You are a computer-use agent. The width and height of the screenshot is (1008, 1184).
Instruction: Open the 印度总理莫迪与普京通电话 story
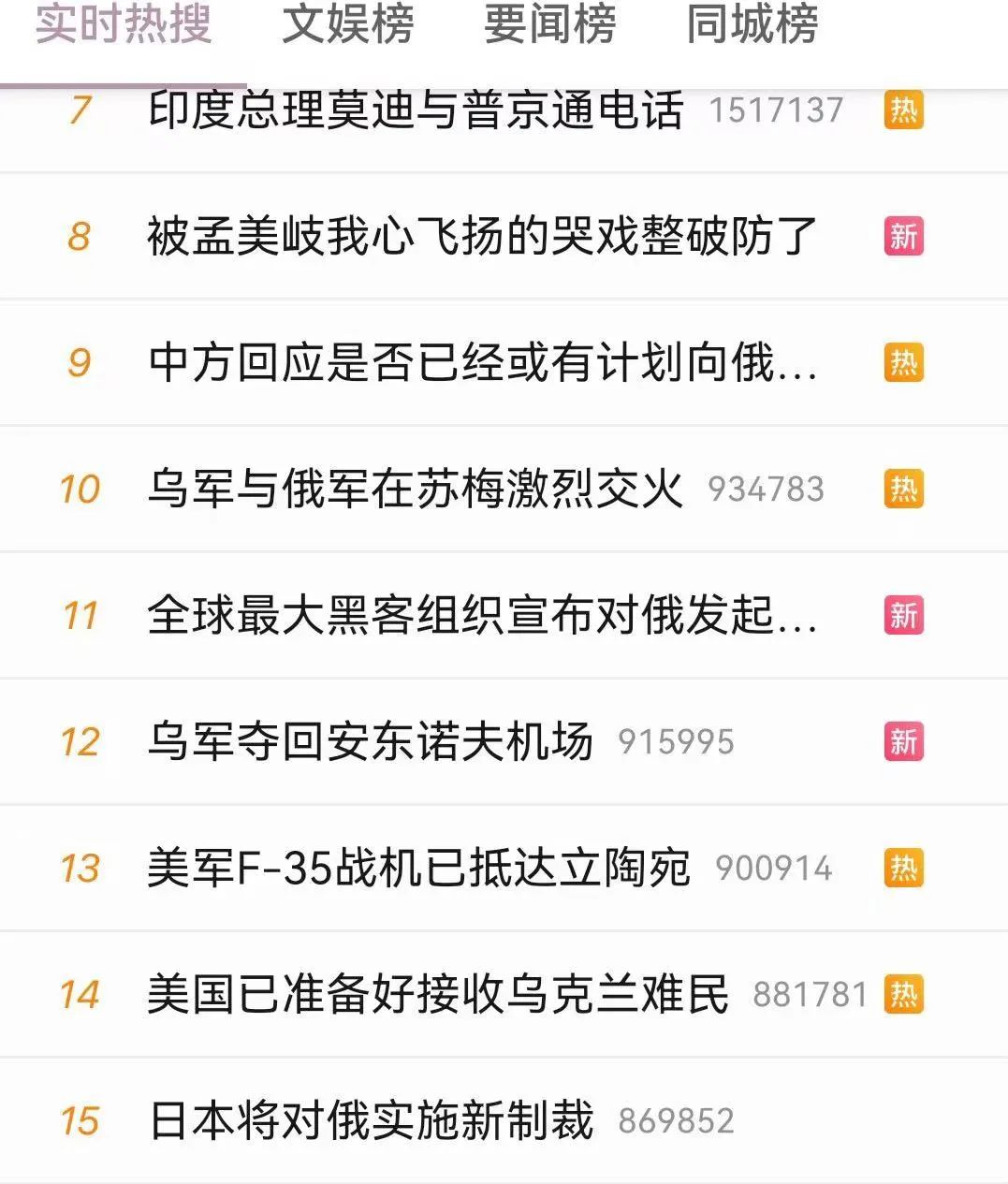pos(416,110)
